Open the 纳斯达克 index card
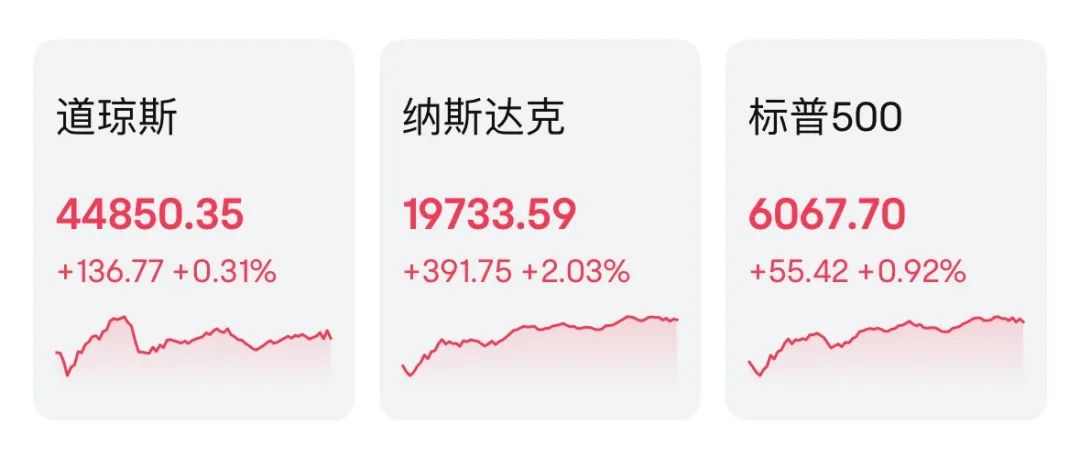Screen dimensions: 1080x457 (x=539, y=229)
